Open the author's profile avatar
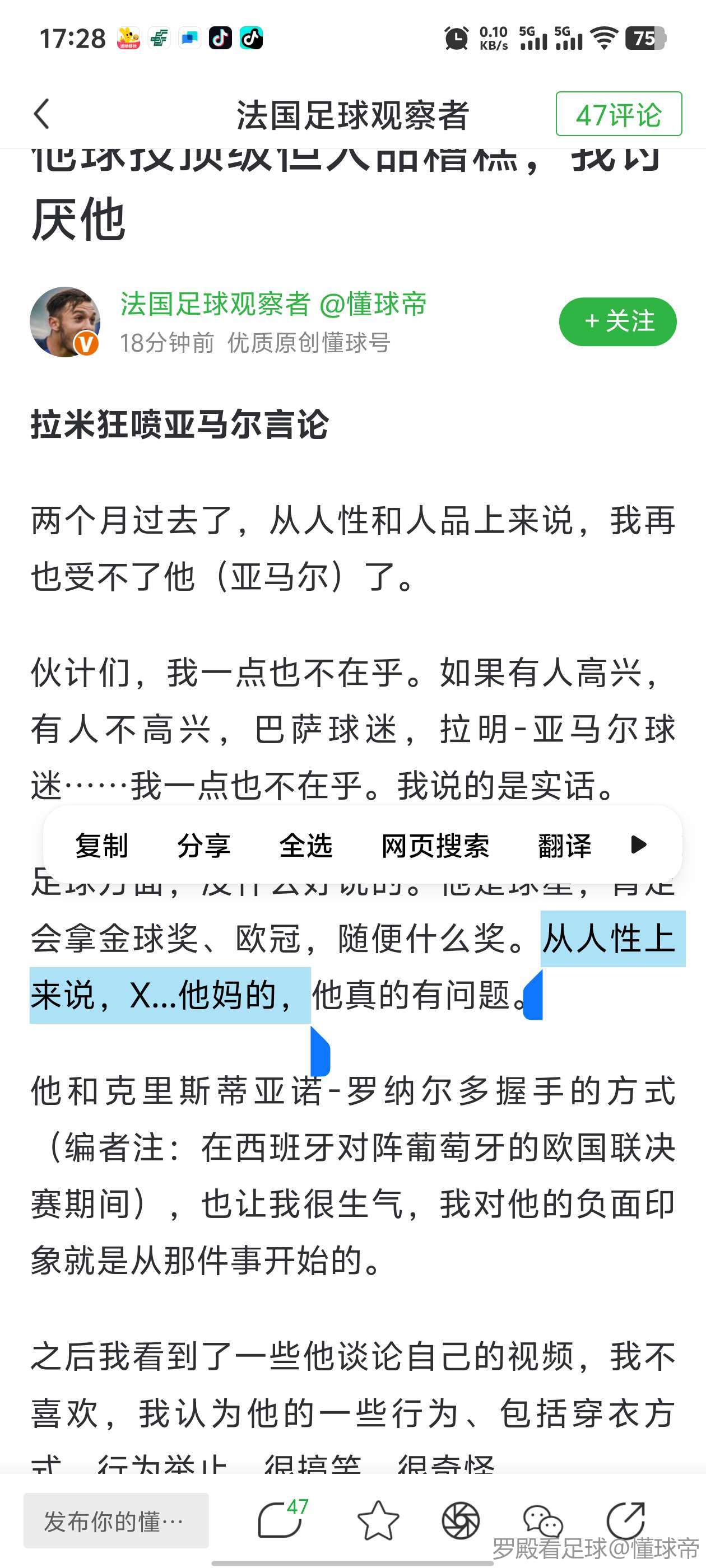The height and width of the screenshot is (1568, 706). [x=64, y=322]
